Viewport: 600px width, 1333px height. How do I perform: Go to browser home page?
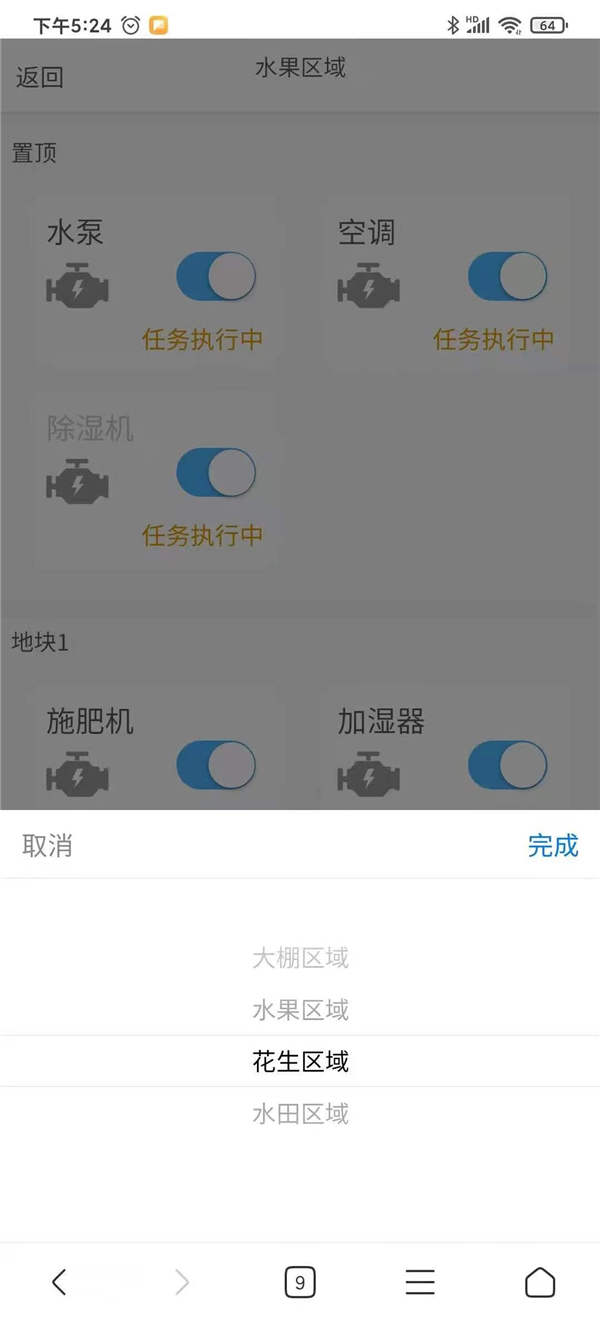coord(540,1282)
